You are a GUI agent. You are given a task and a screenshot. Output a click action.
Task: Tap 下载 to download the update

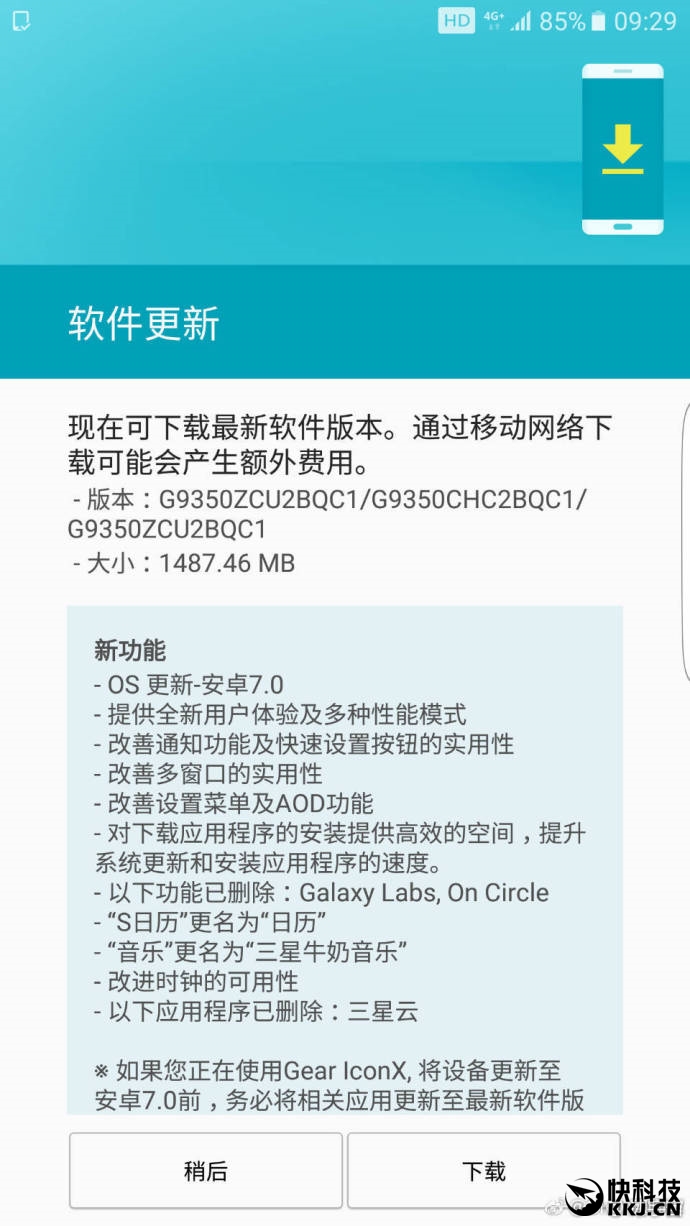(x=483, y=1170)
